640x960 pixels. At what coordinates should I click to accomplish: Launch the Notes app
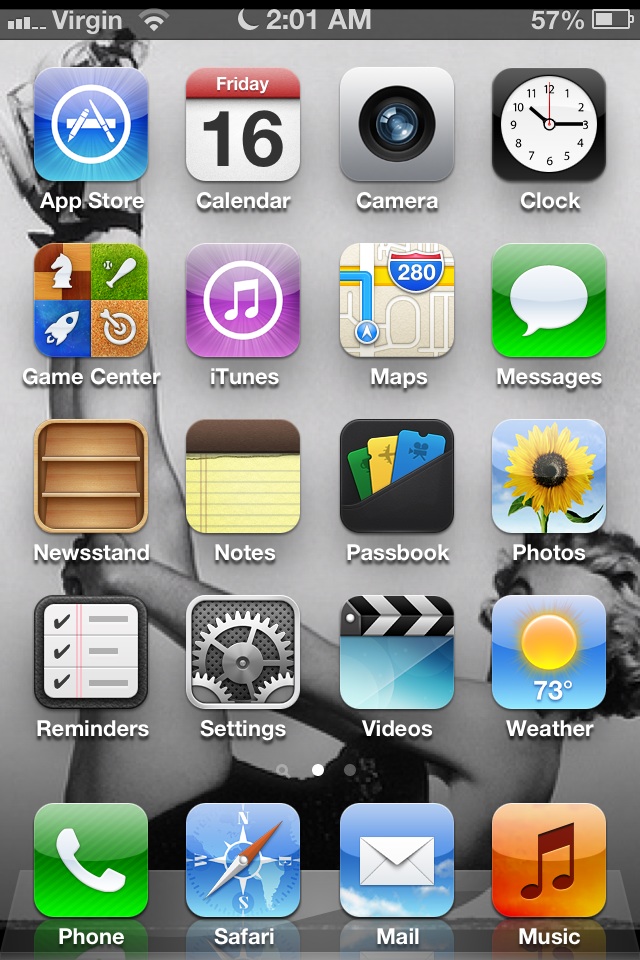point(243,477)
